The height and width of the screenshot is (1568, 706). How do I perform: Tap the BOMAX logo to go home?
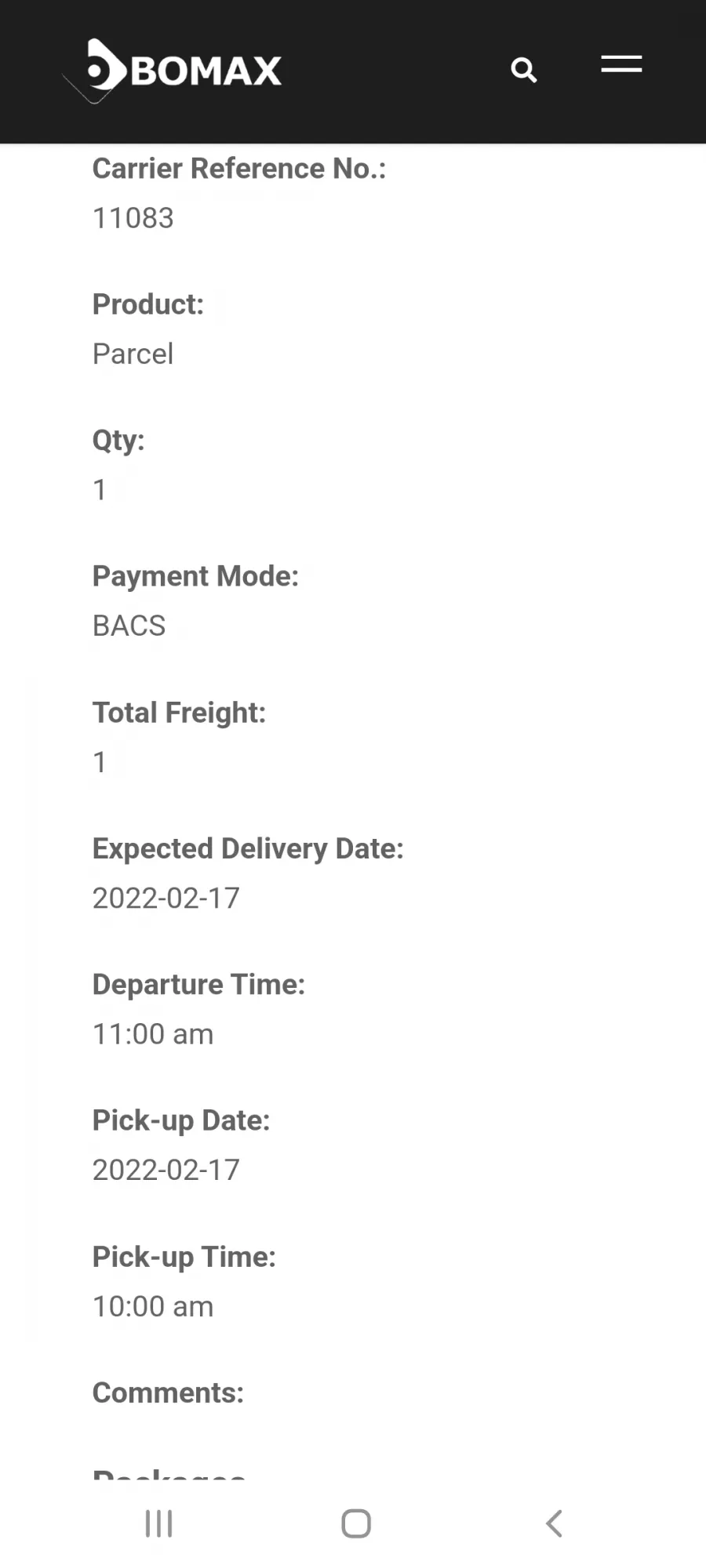click(x=172, y=71)
